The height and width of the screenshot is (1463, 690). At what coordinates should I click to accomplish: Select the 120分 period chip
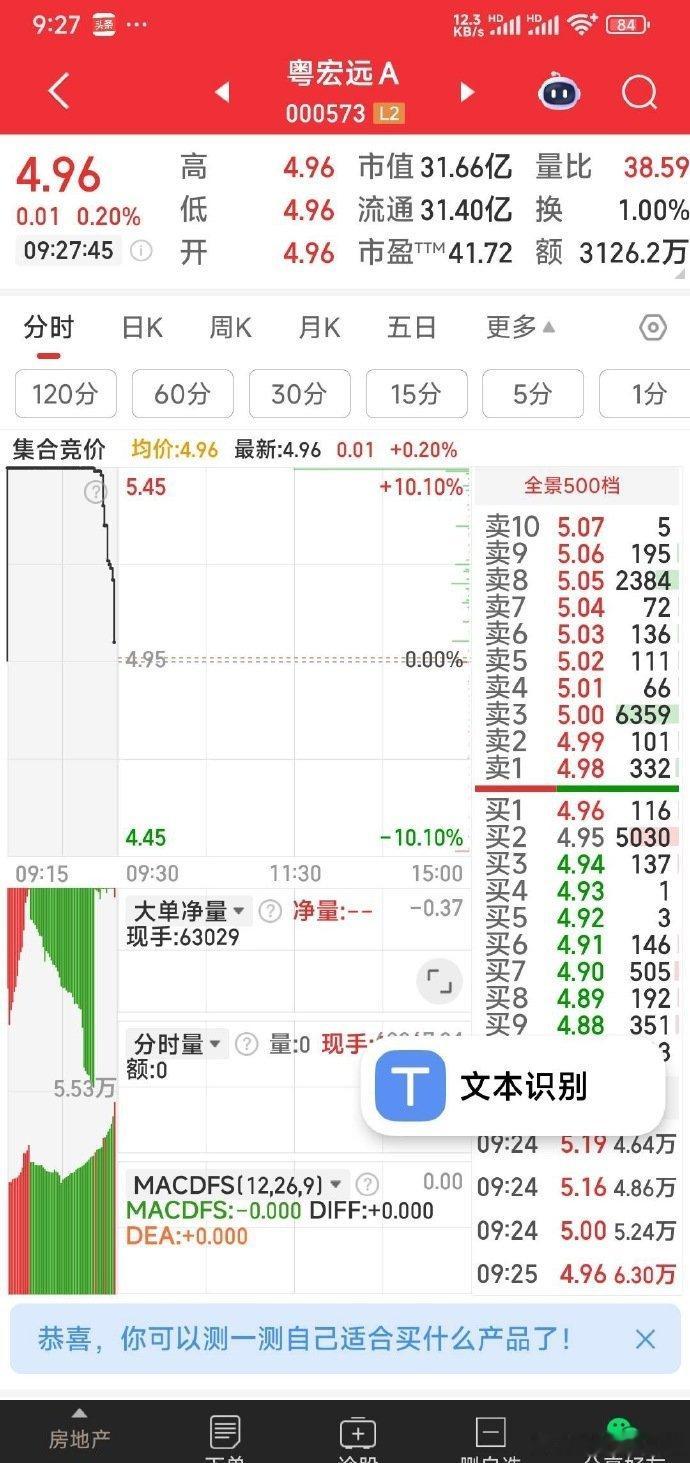pyautogui.click(x=65, y=394)
